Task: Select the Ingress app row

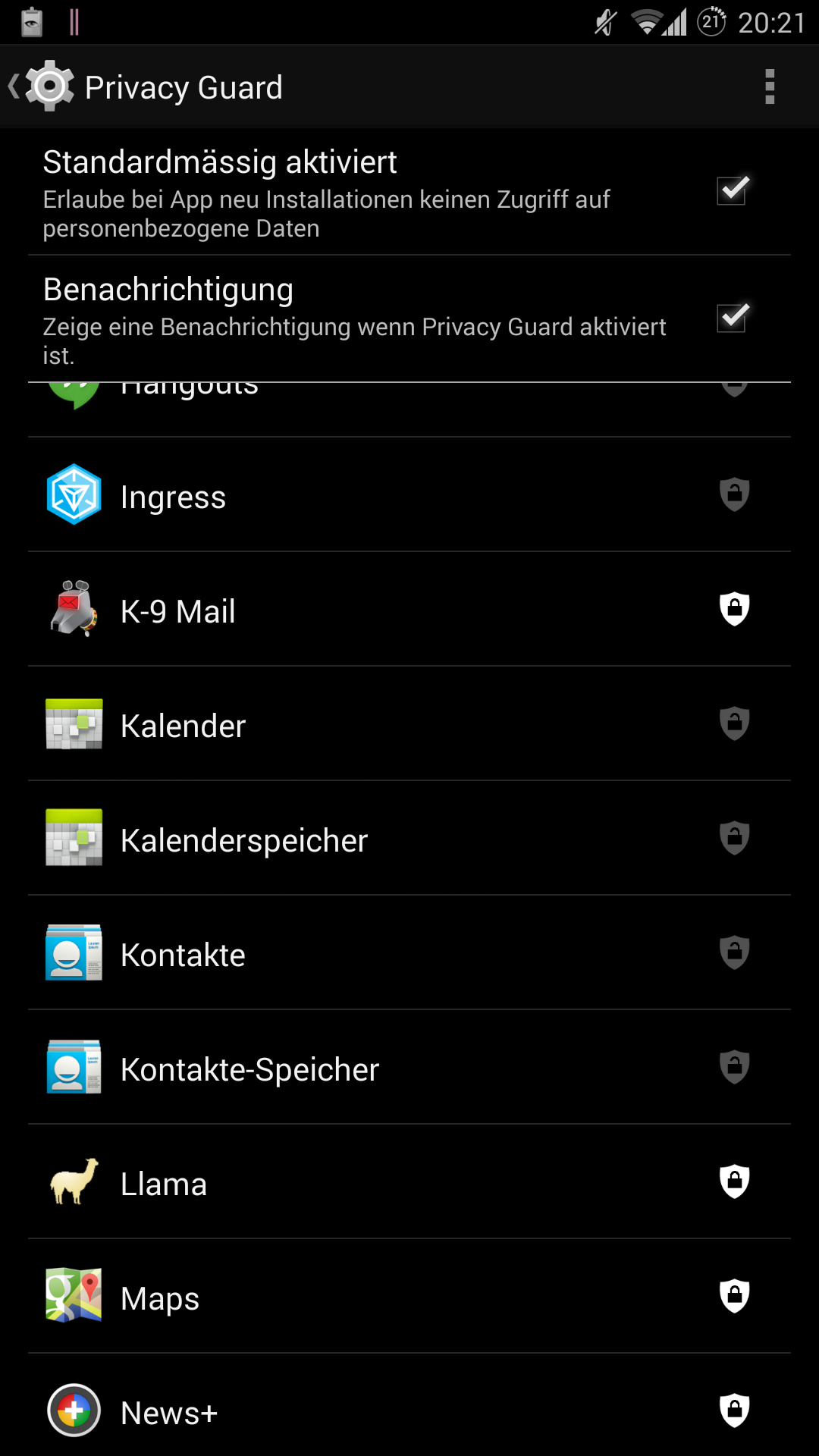Action: [x=409, y=496]
